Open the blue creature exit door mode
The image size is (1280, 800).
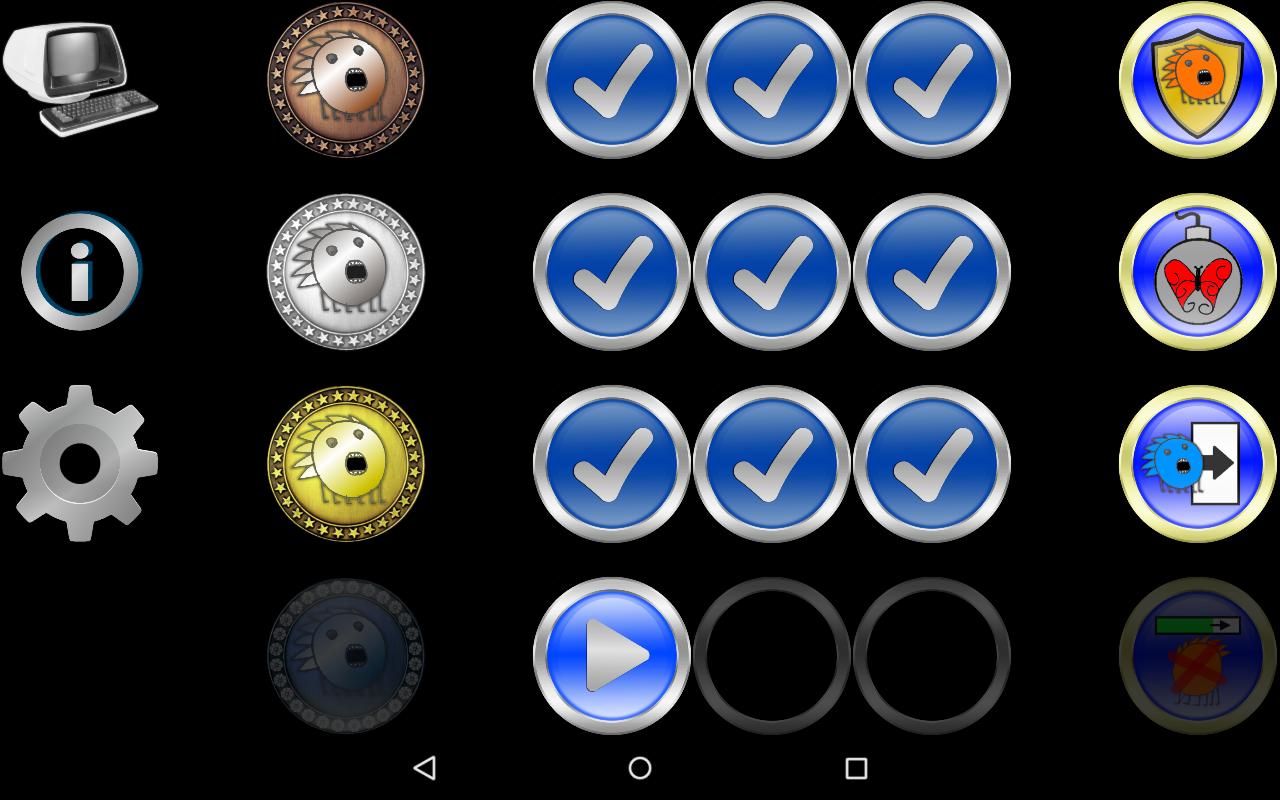[1198, 464]
